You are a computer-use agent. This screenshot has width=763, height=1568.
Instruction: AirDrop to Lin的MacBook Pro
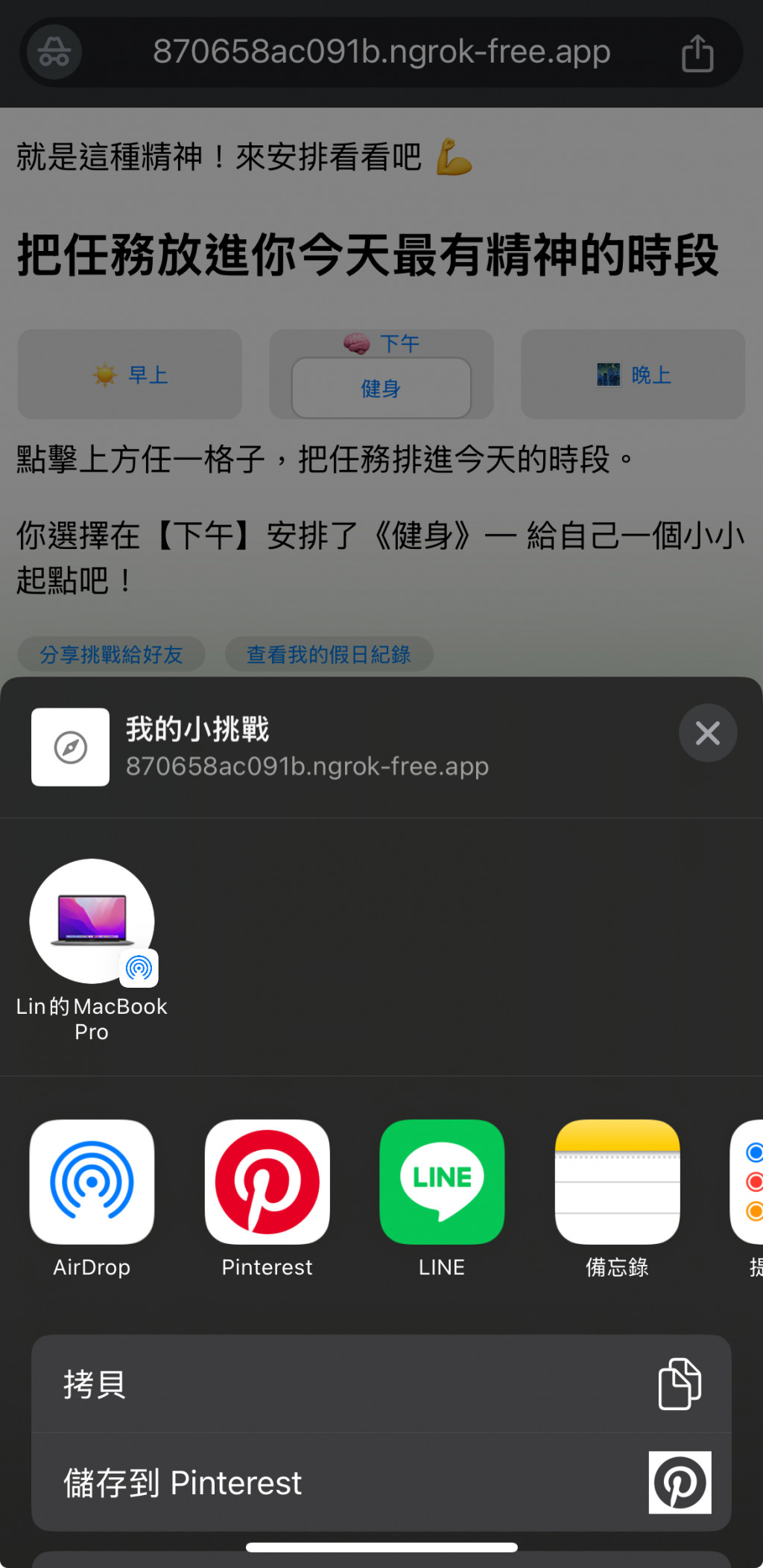[x=92, y=922]
